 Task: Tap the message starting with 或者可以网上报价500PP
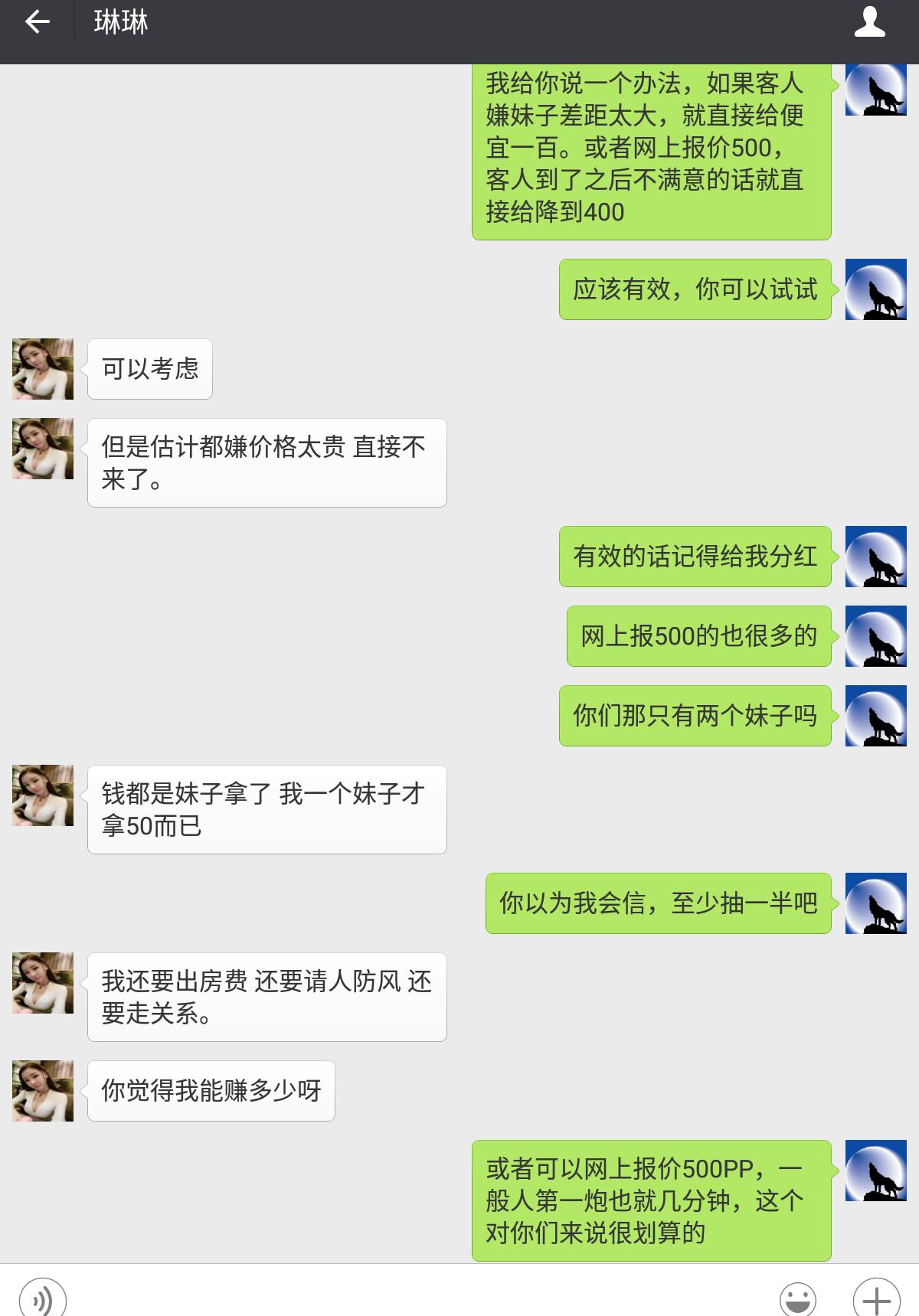[651, 1199]
